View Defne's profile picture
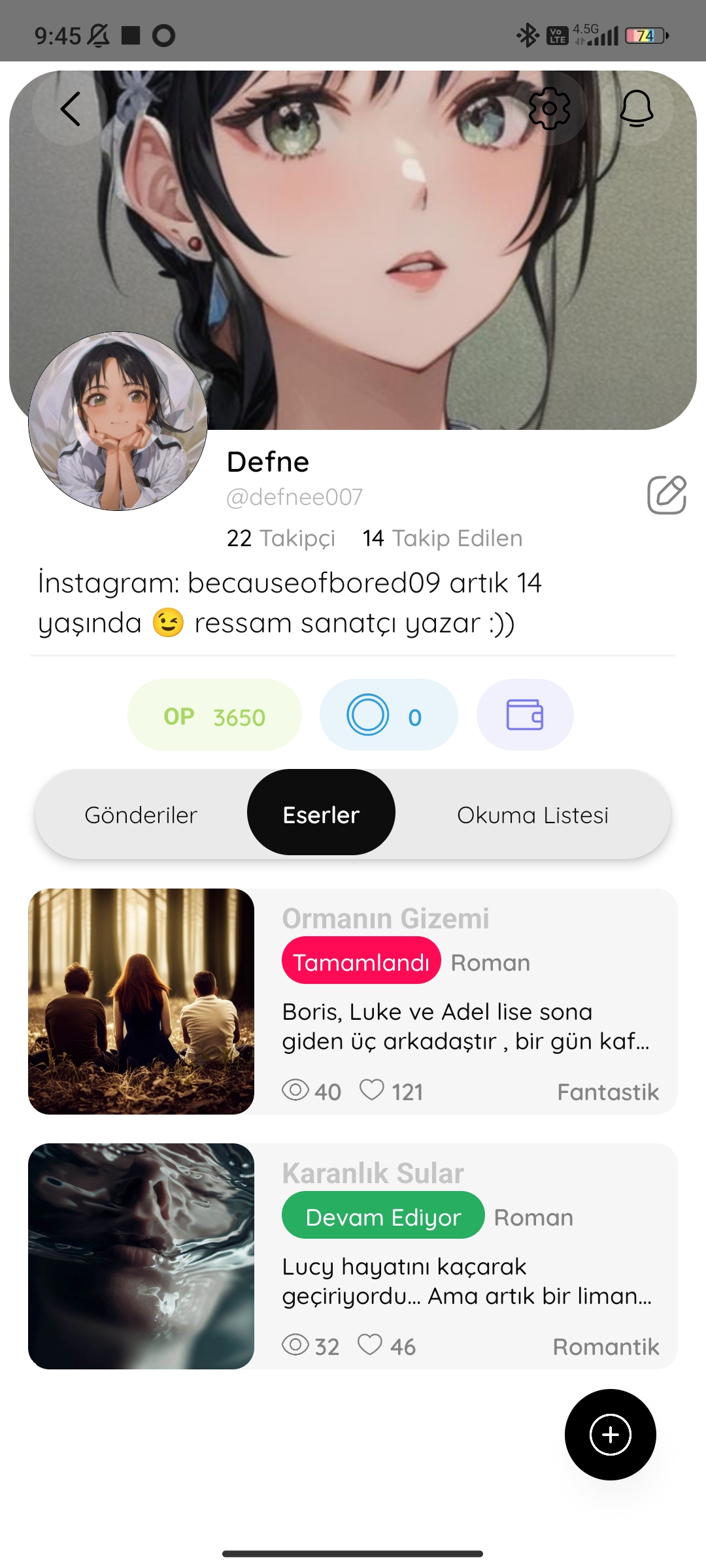Image resolution: width=706 pixels, height=1568 pixels. tap(118, 421)
